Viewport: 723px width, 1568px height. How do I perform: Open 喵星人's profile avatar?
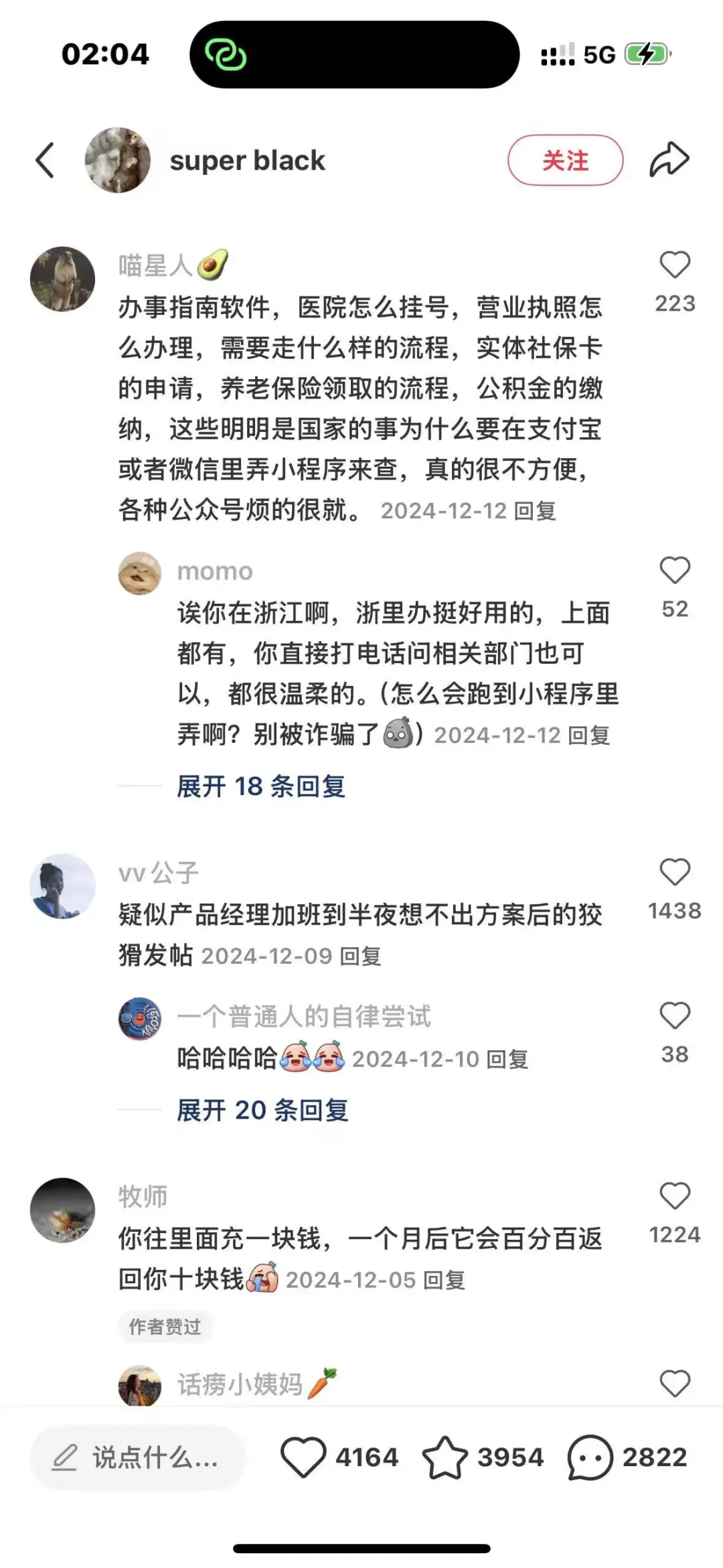pyautogui.click(x=63, y=279)
